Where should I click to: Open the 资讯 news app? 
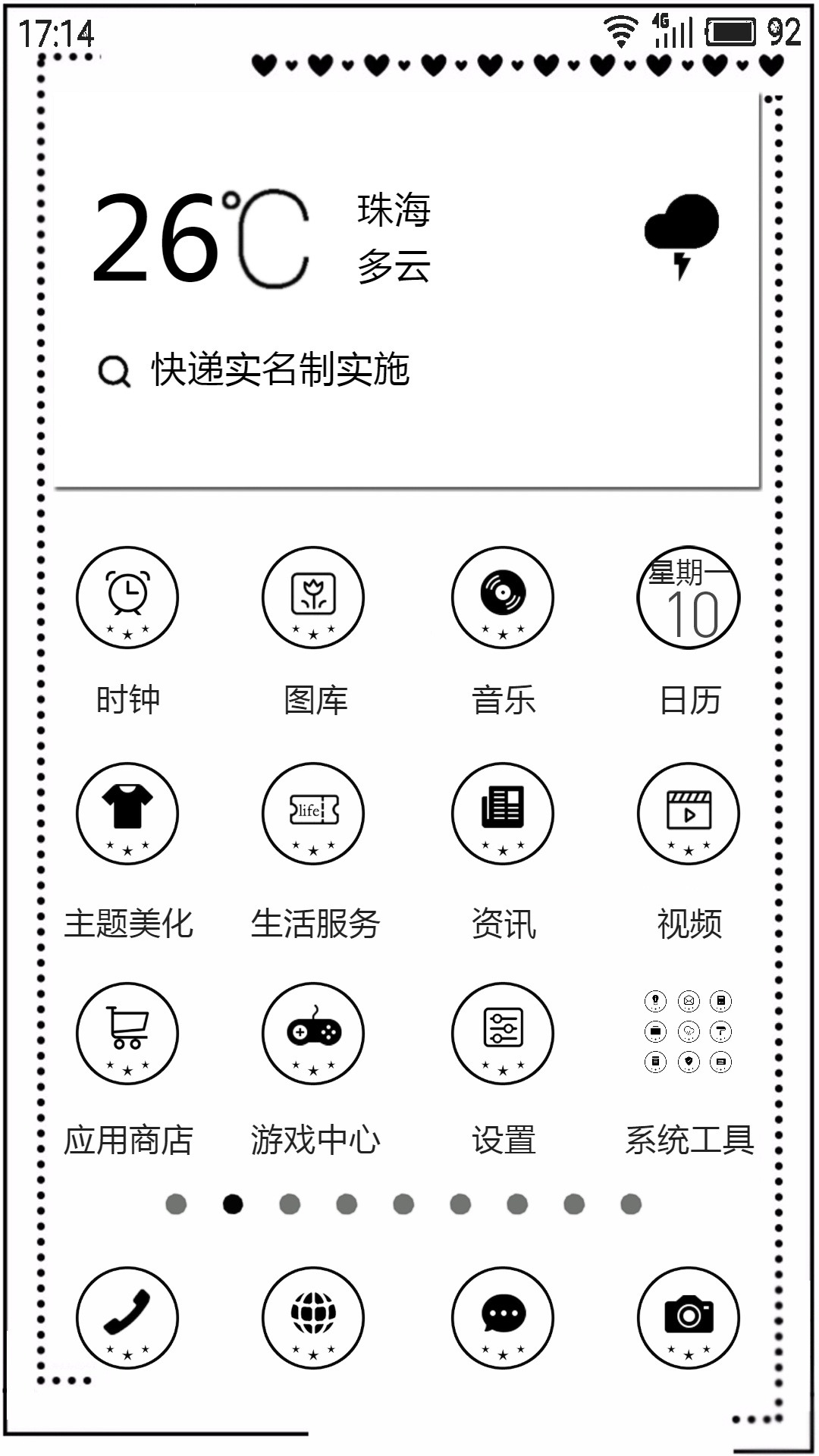(502, 814)
